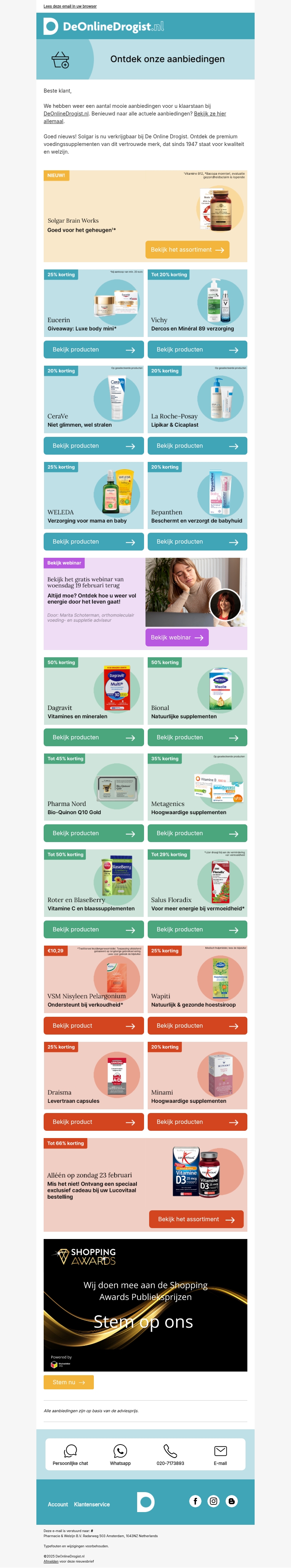View Eucerin products via 'Bekijk producten'

93,349
